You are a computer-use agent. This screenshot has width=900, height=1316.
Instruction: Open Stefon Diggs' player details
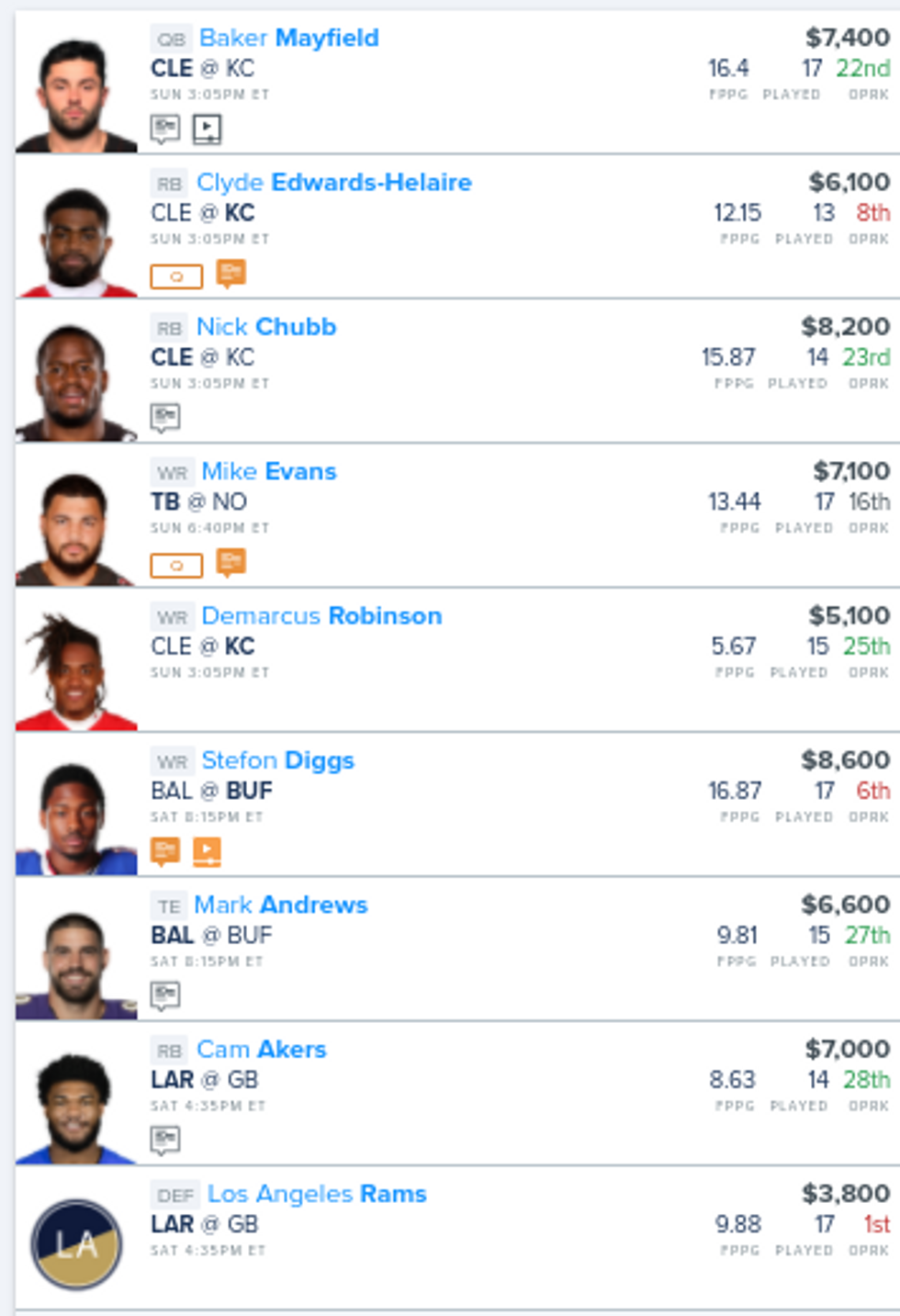(x=277, y=760)
